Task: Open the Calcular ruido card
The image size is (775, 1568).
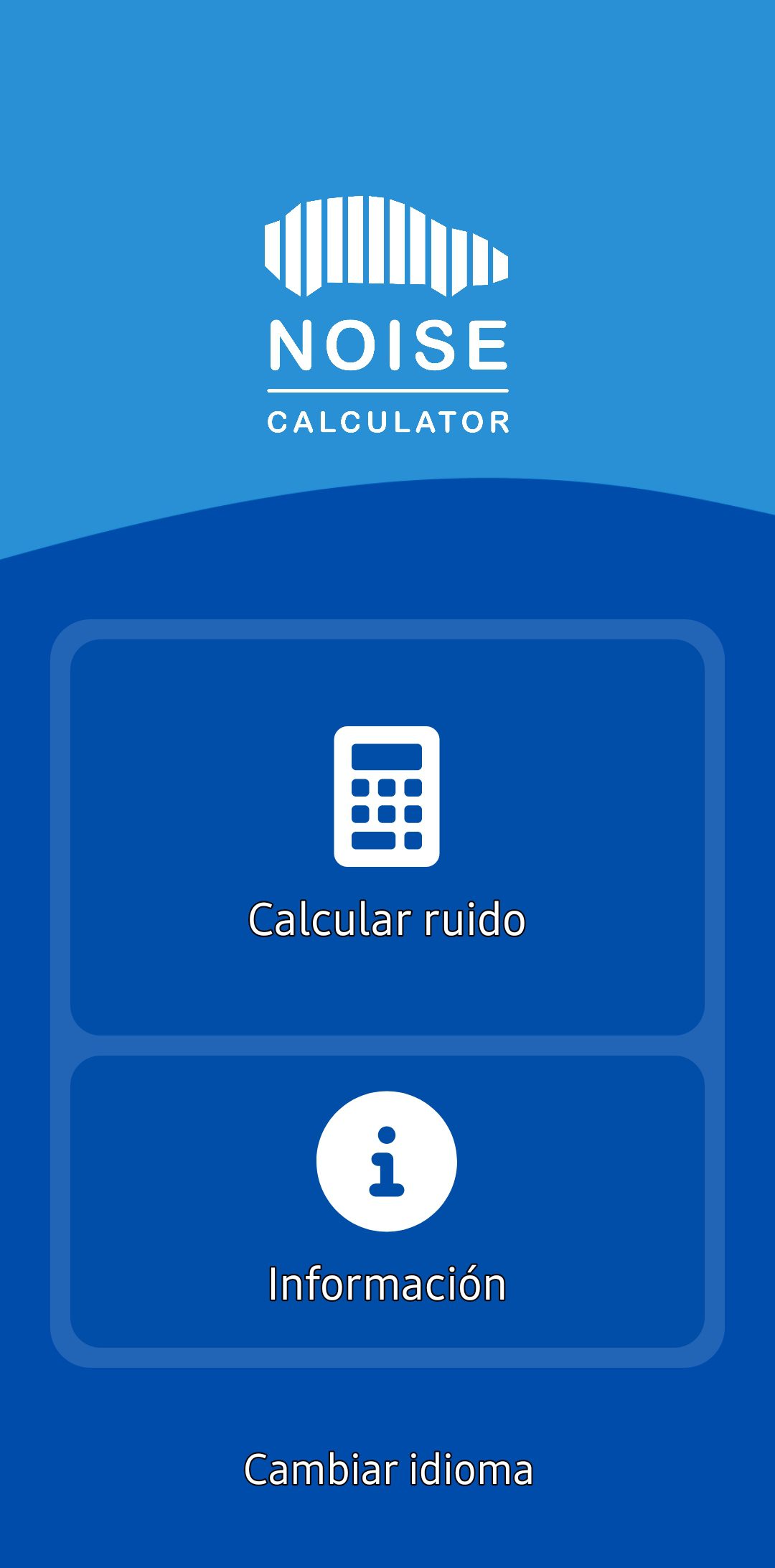Action: 387,837
